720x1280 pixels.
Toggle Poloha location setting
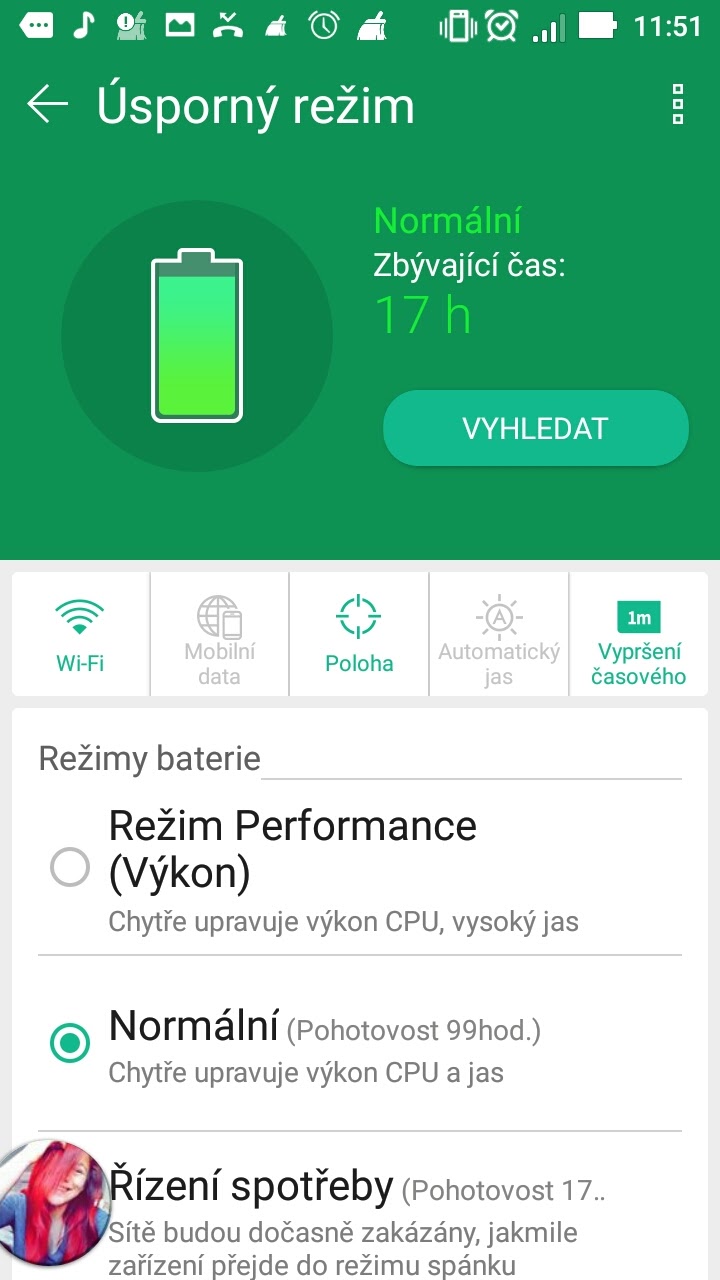[359, 634]
